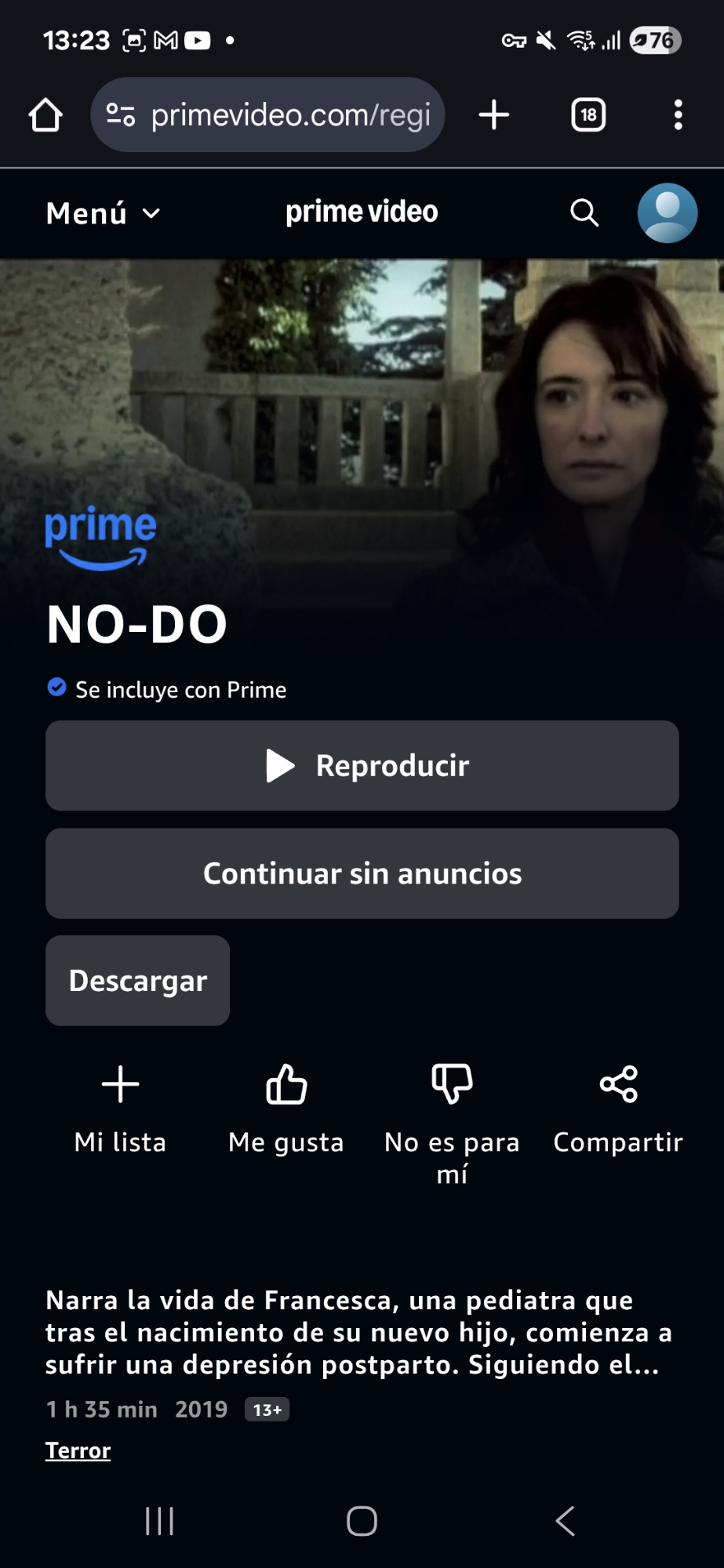Open the Prime Video logo home link
Screen dimensions: 724x1568
(x=362, y=212)
